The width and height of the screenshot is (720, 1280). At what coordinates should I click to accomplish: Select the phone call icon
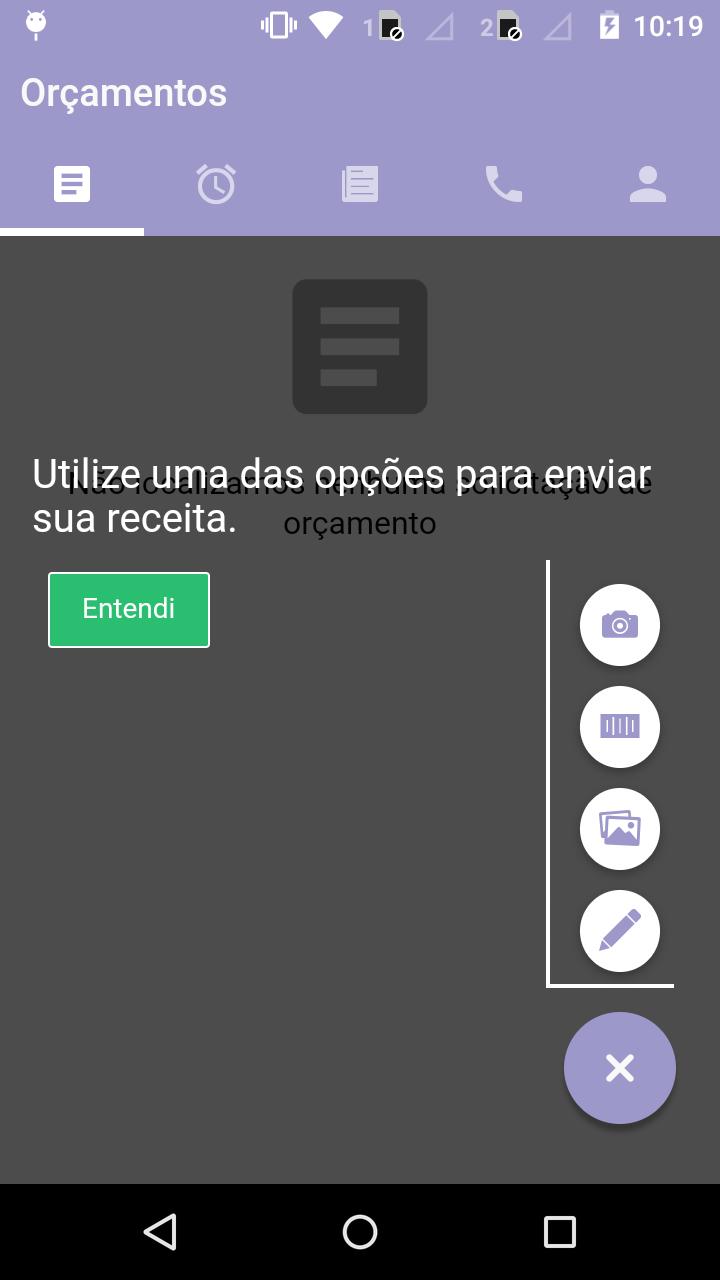pyautogui.click(x=504, y=183)
